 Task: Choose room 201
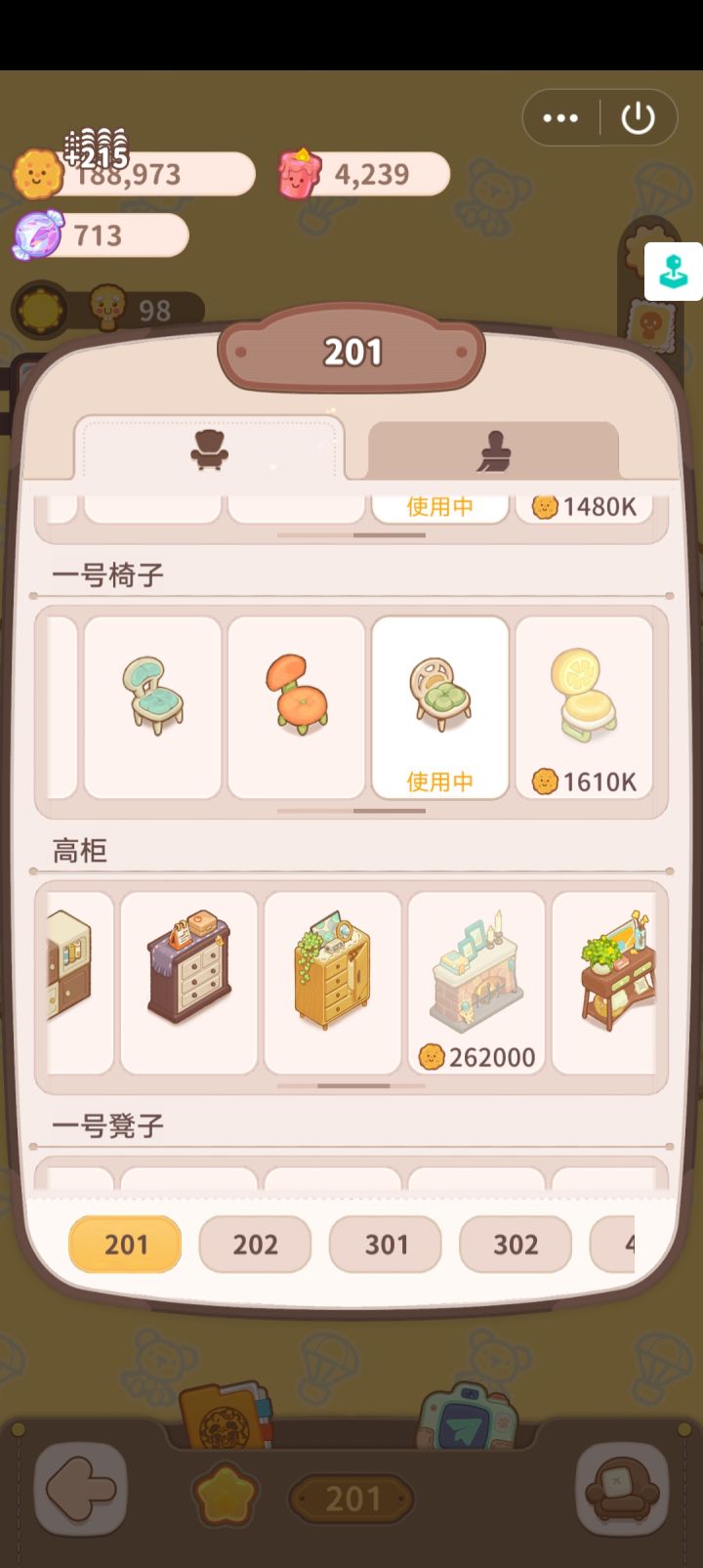pos(125,1244)
